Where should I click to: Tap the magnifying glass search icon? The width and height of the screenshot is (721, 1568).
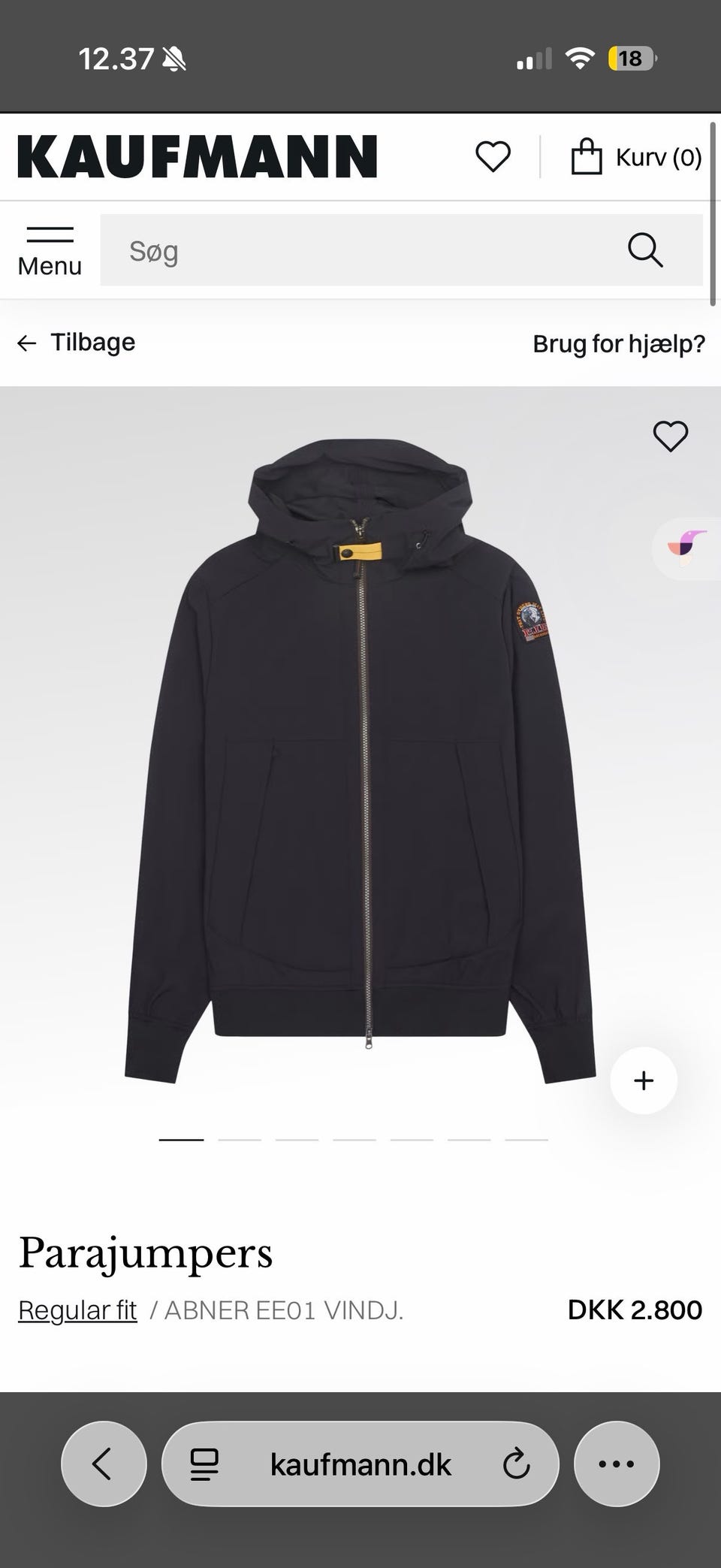[644, 250]
